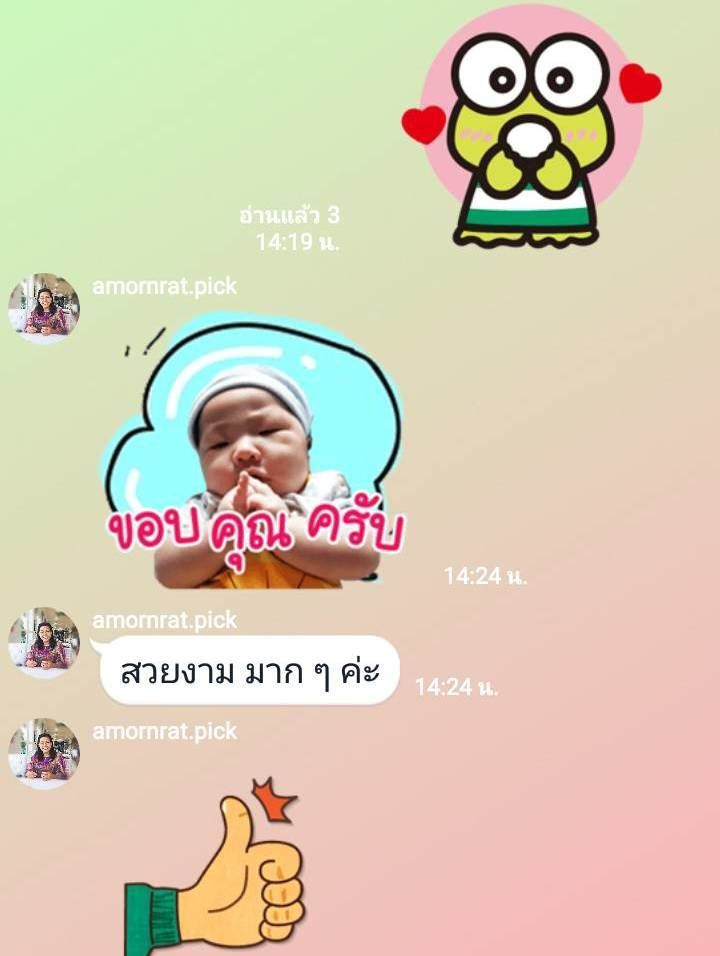Tap the avatar beside the สวยงาม มาก ๆ ค่ะ message
The width and height of the screenshot is (720, 956).
[44, 642]
